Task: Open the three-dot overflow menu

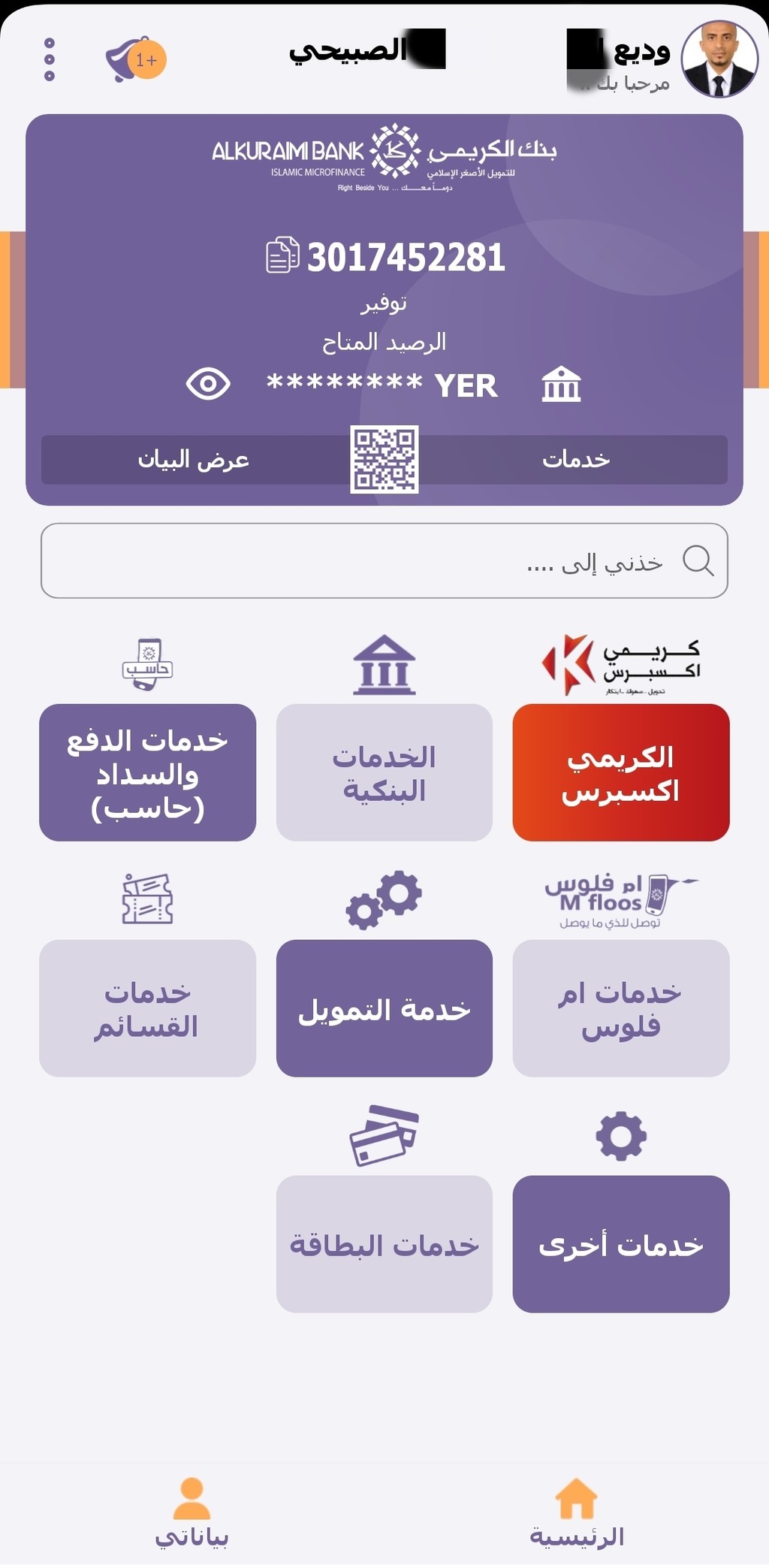Action: [x=50, y=59]
